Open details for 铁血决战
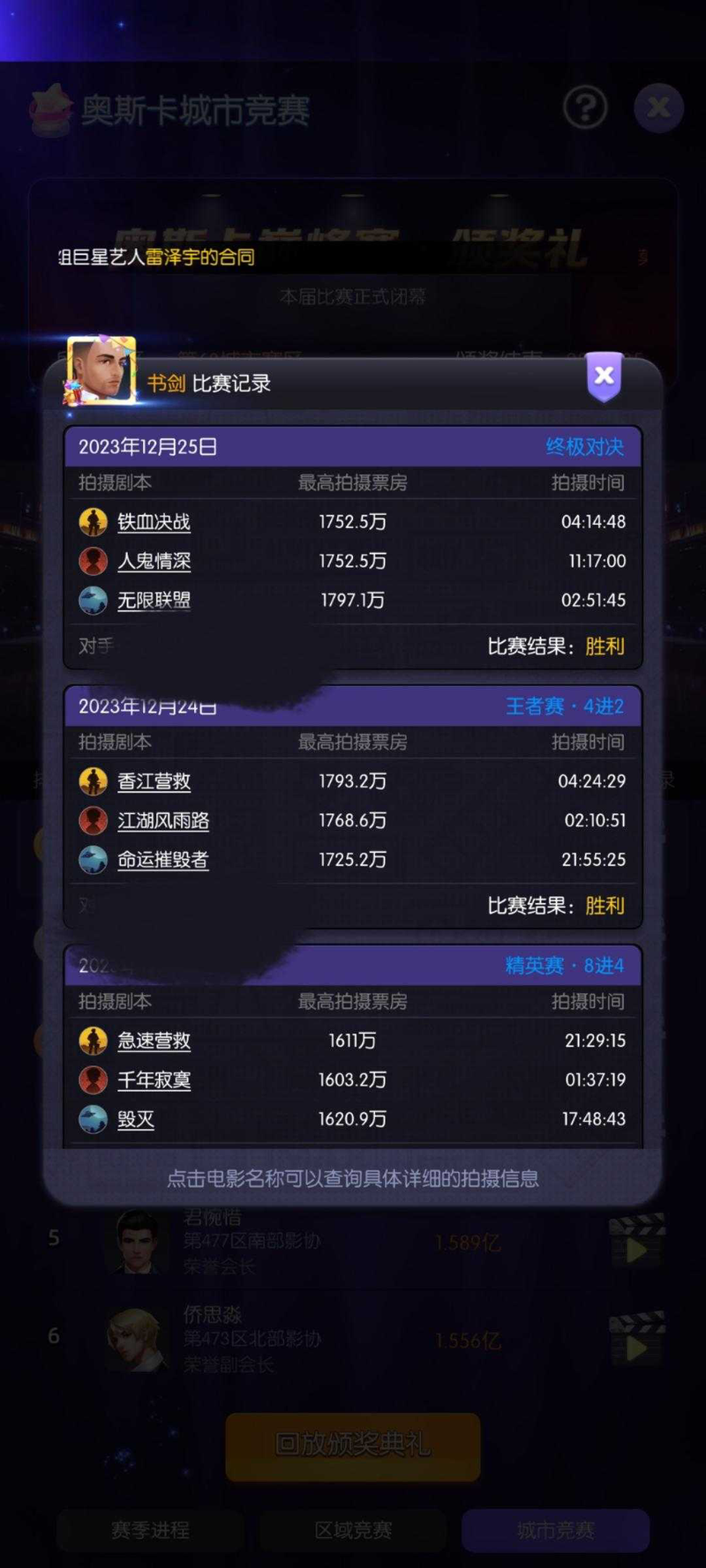 coord(154,522)
